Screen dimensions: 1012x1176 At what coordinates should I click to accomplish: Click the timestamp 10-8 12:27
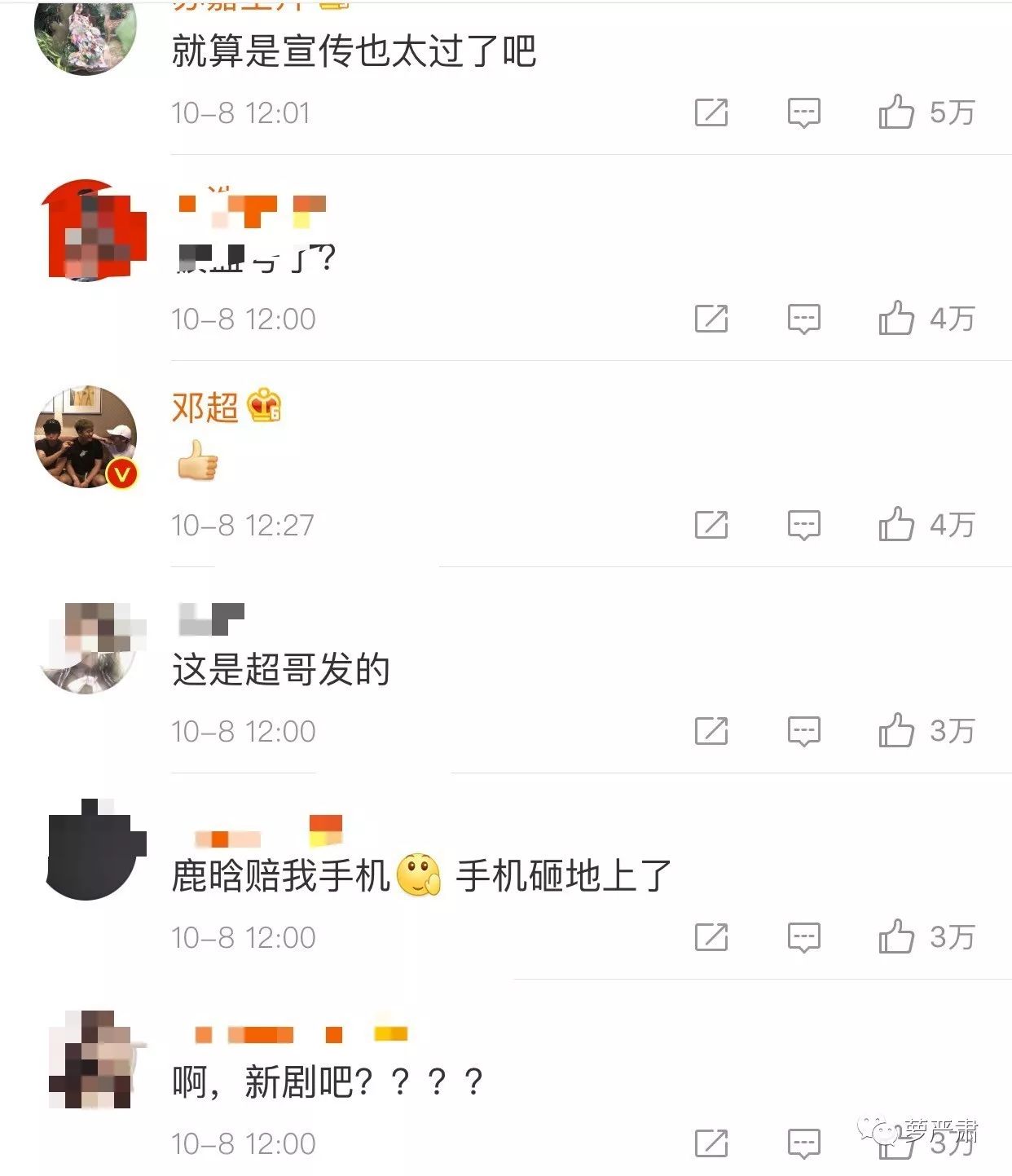(240, 525)
